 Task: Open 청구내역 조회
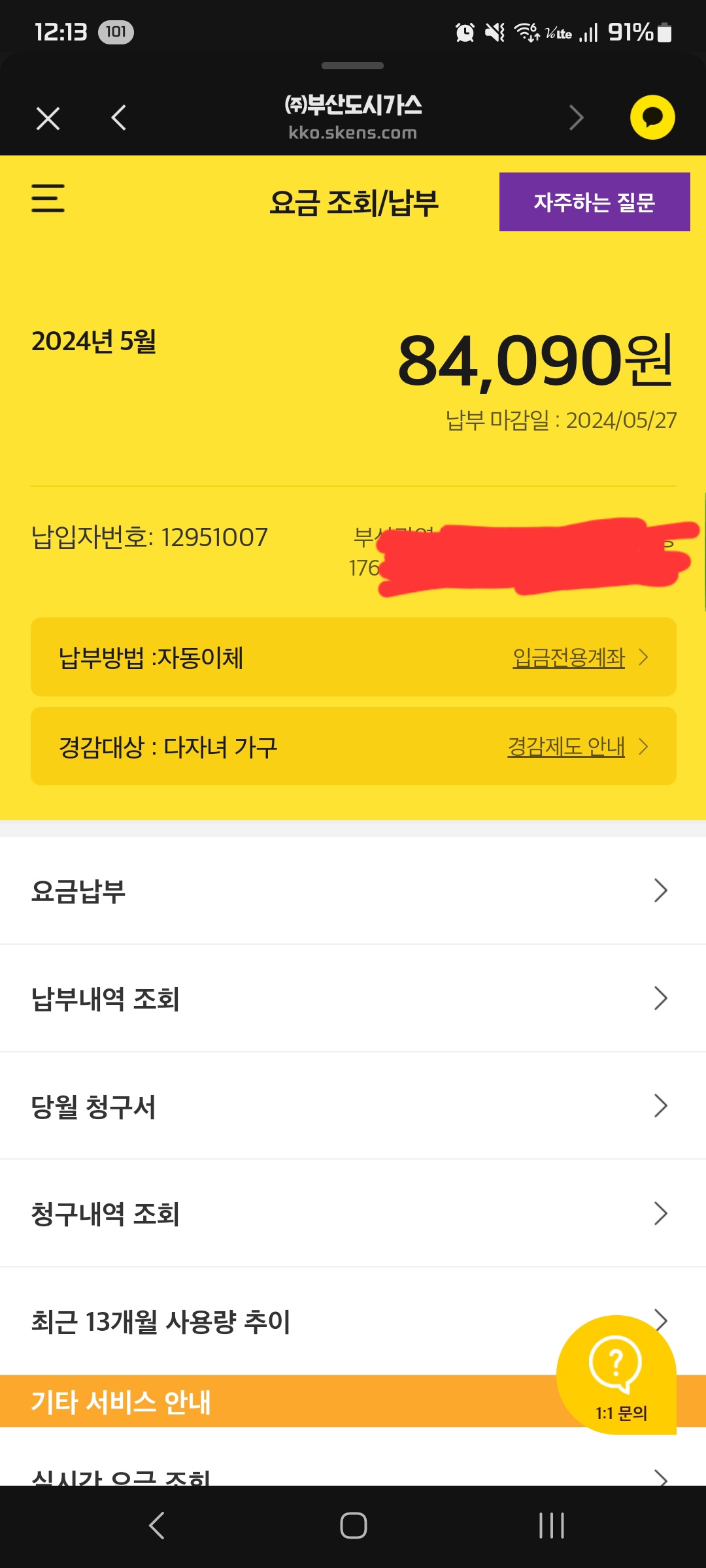(353, 1214)
